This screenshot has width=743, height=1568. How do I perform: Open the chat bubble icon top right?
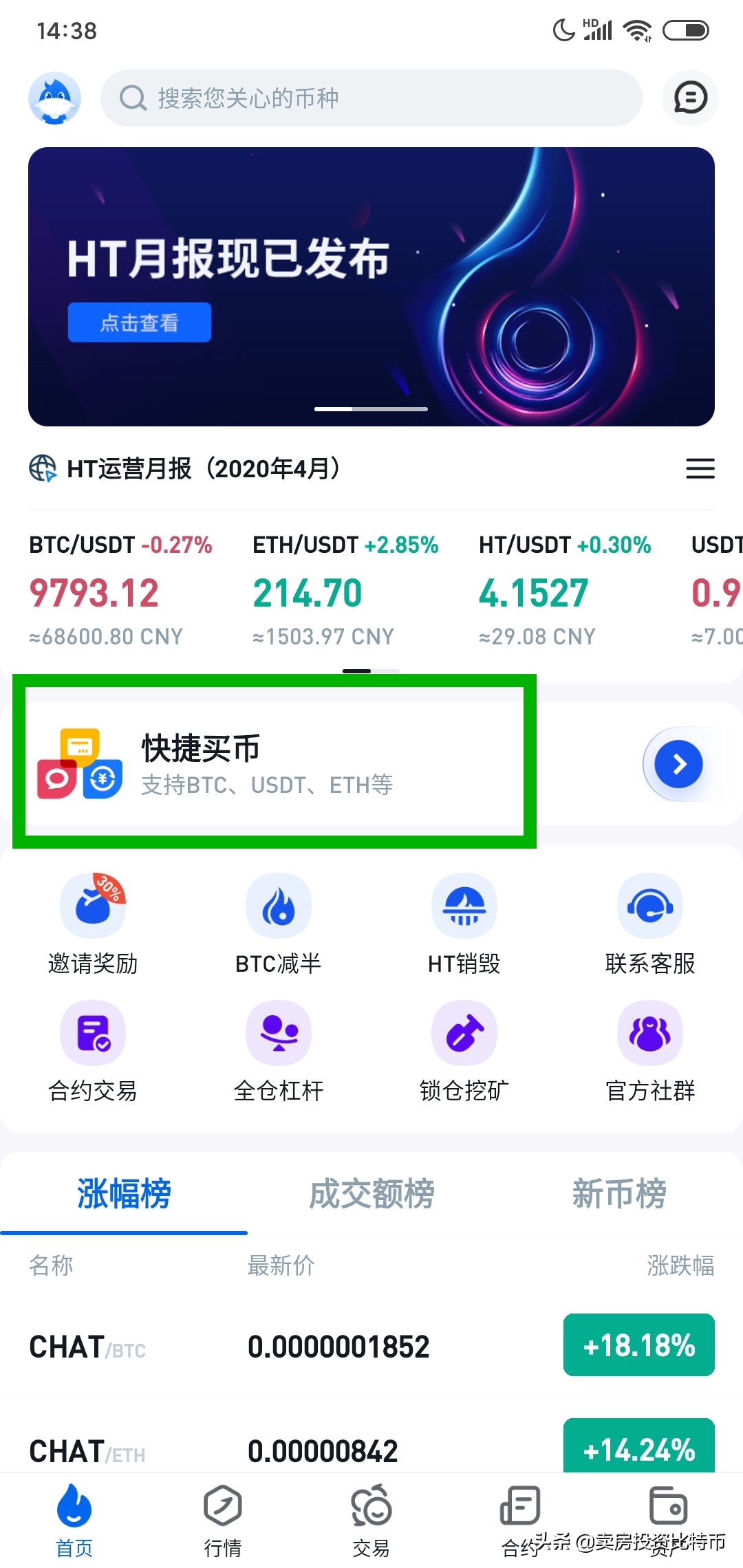click(x=690, y=98)
